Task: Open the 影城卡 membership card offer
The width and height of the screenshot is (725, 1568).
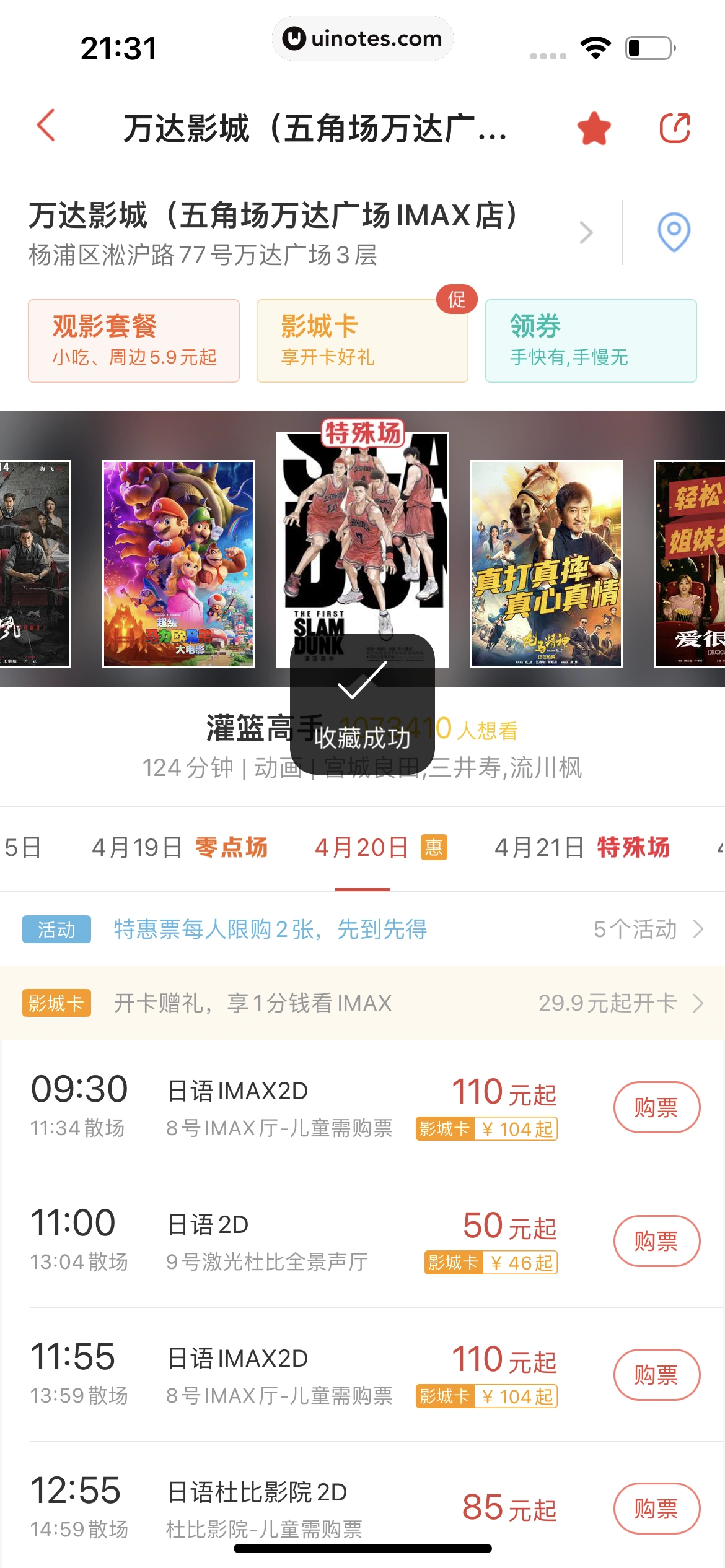Action: pyautogui.click(x=362, y=341)
